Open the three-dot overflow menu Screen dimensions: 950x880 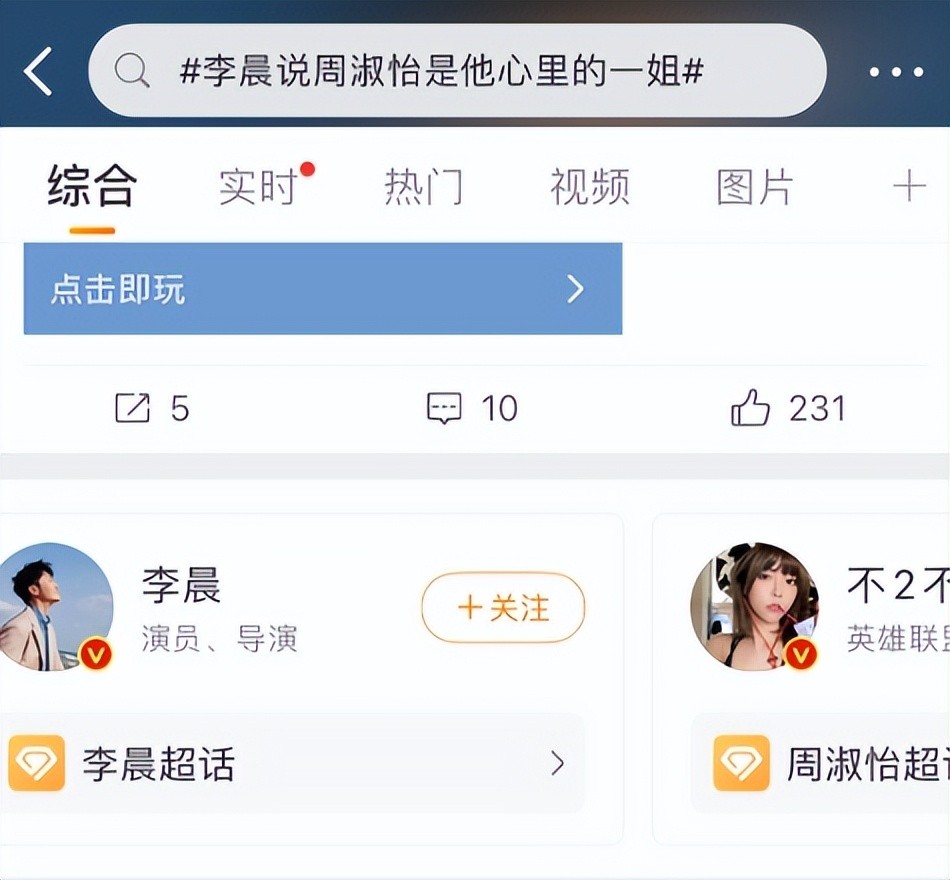[x=897, y=72]
